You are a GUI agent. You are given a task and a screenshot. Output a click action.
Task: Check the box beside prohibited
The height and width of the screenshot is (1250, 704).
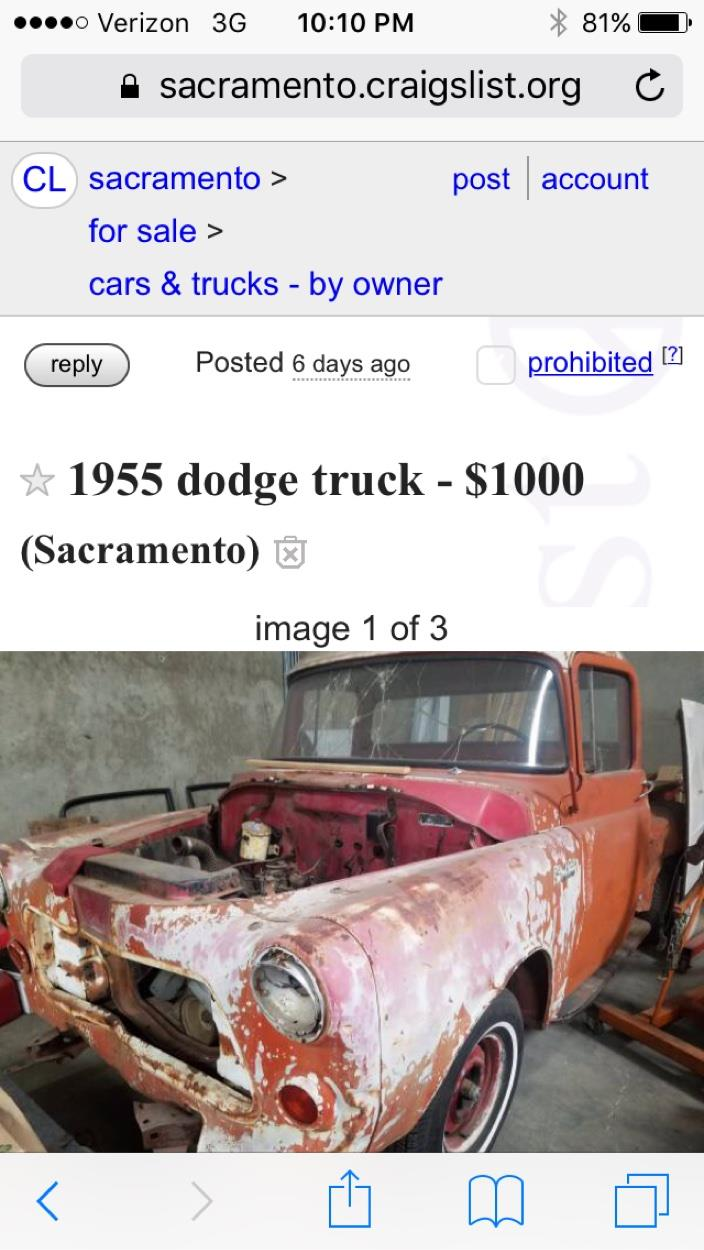496,365
